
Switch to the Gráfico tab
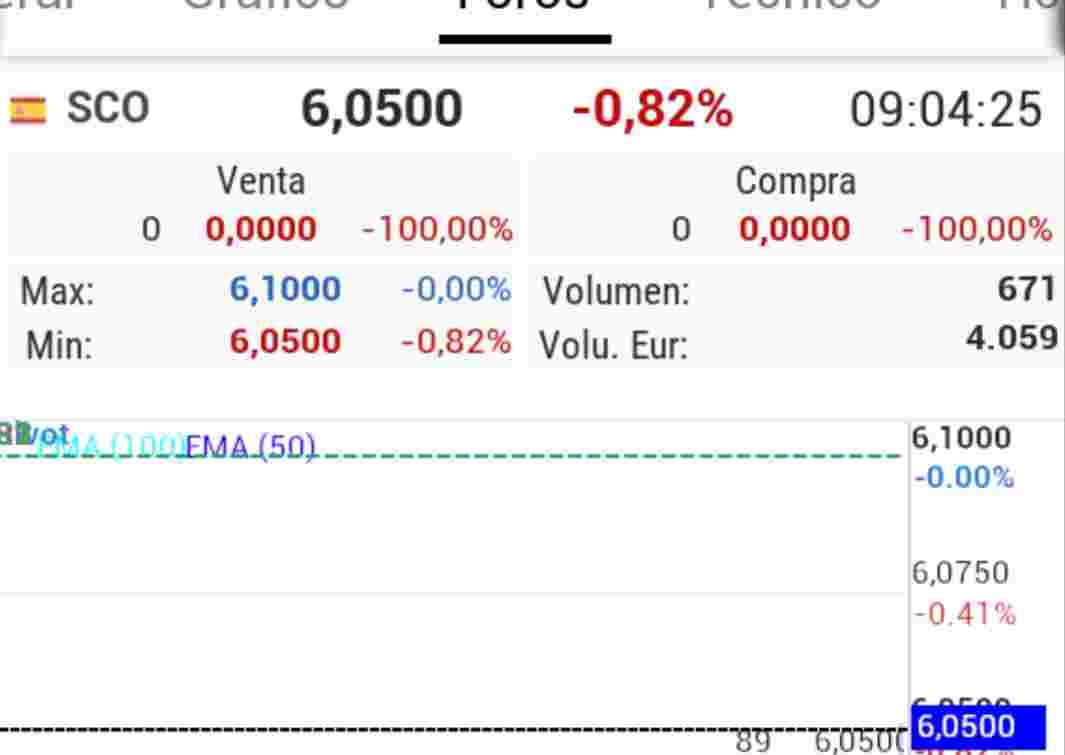coord(265,6)
